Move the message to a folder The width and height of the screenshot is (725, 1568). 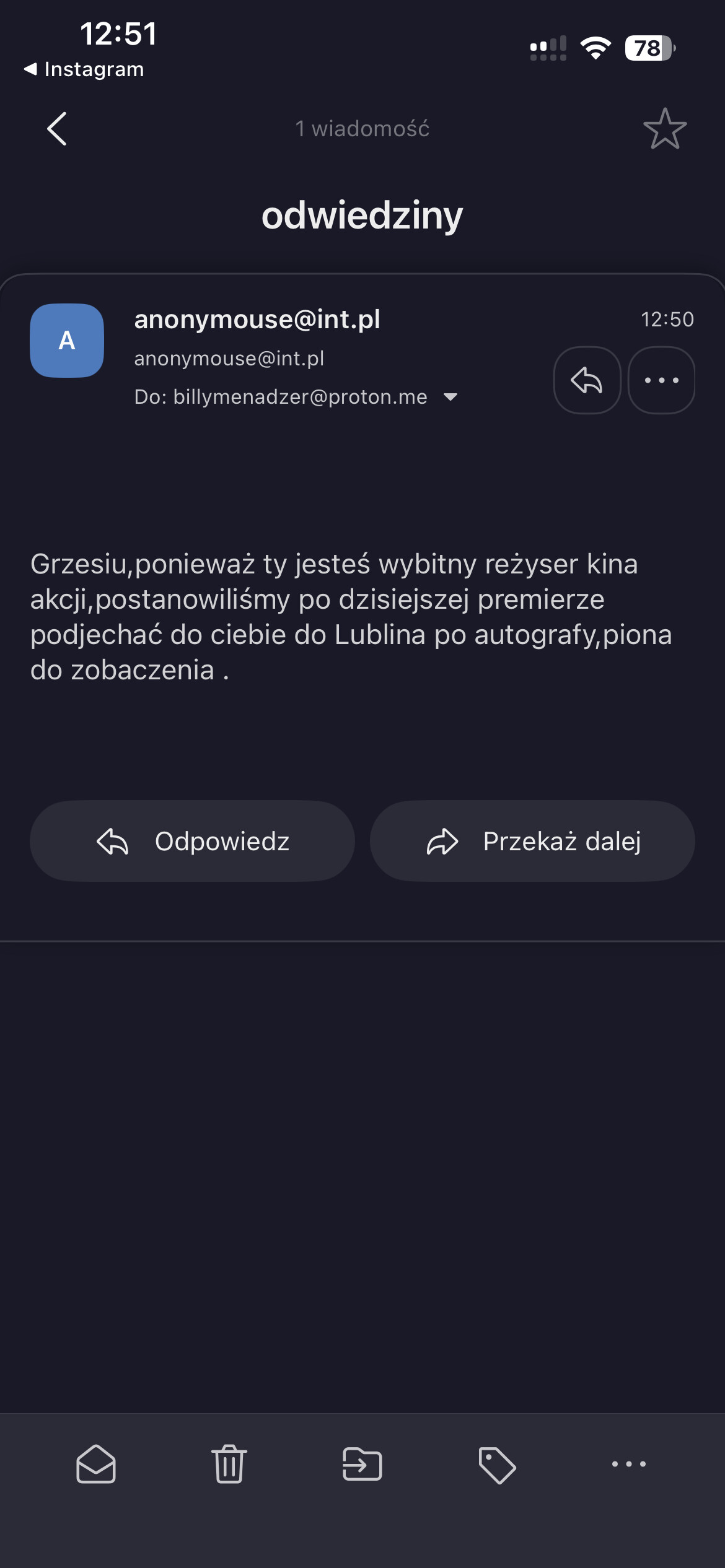[362, 1464]
